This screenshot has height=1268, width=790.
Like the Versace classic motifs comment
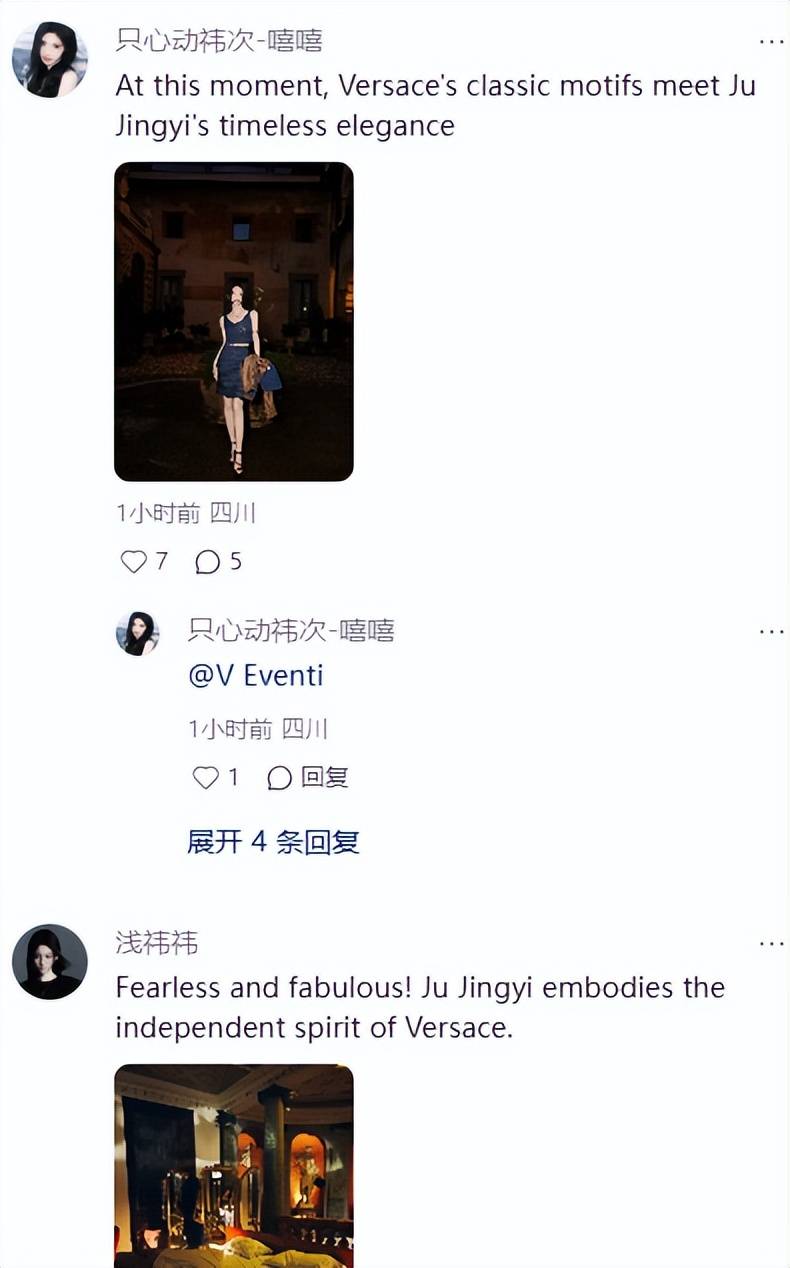click(x=134, y=562)
